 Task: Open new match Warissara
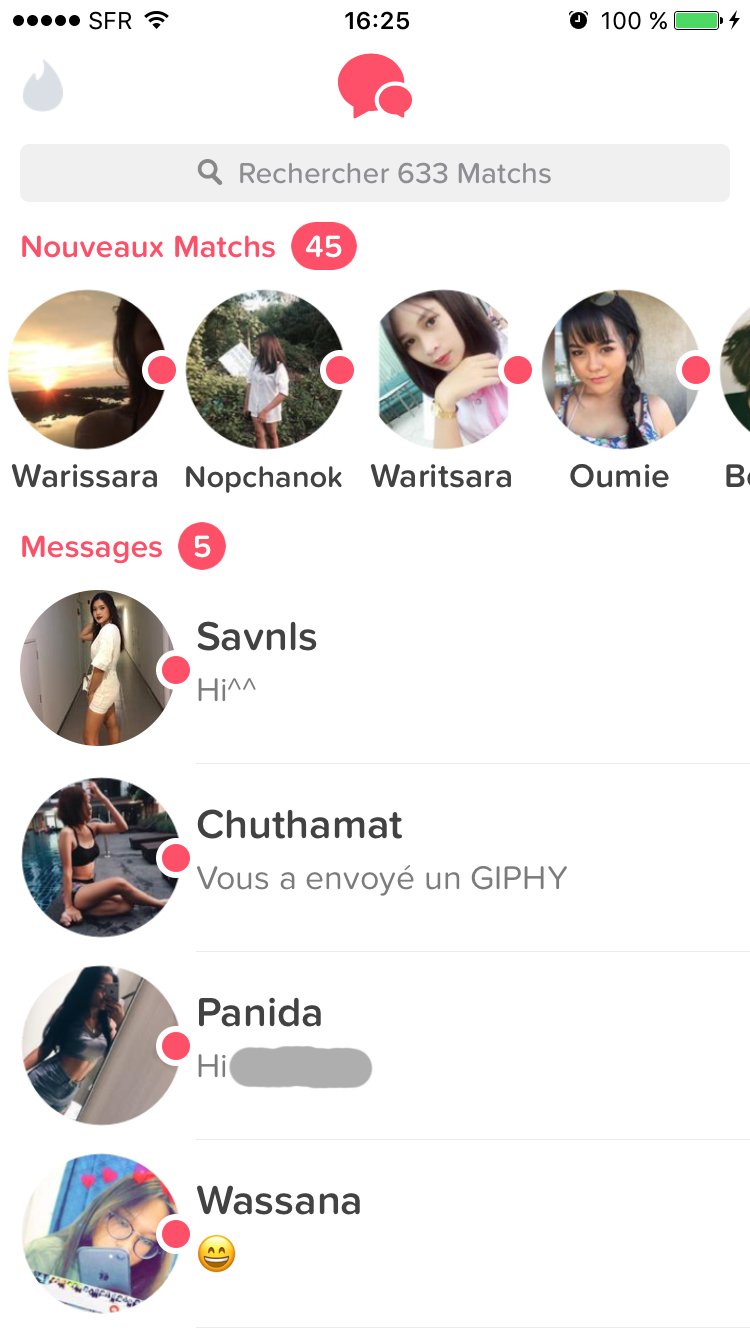86,369
